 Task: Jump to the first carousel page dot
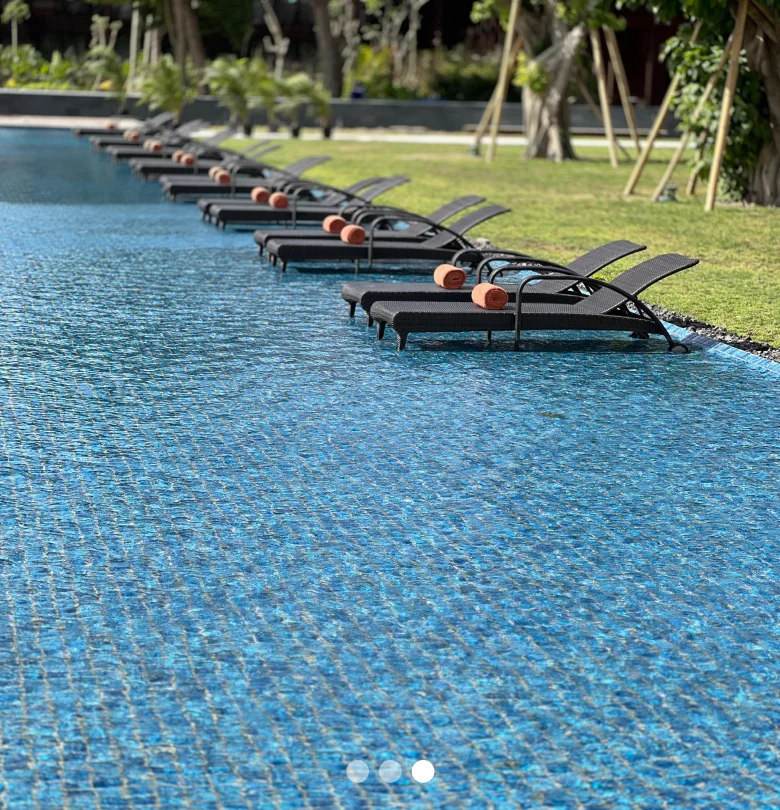pos(357,771)
